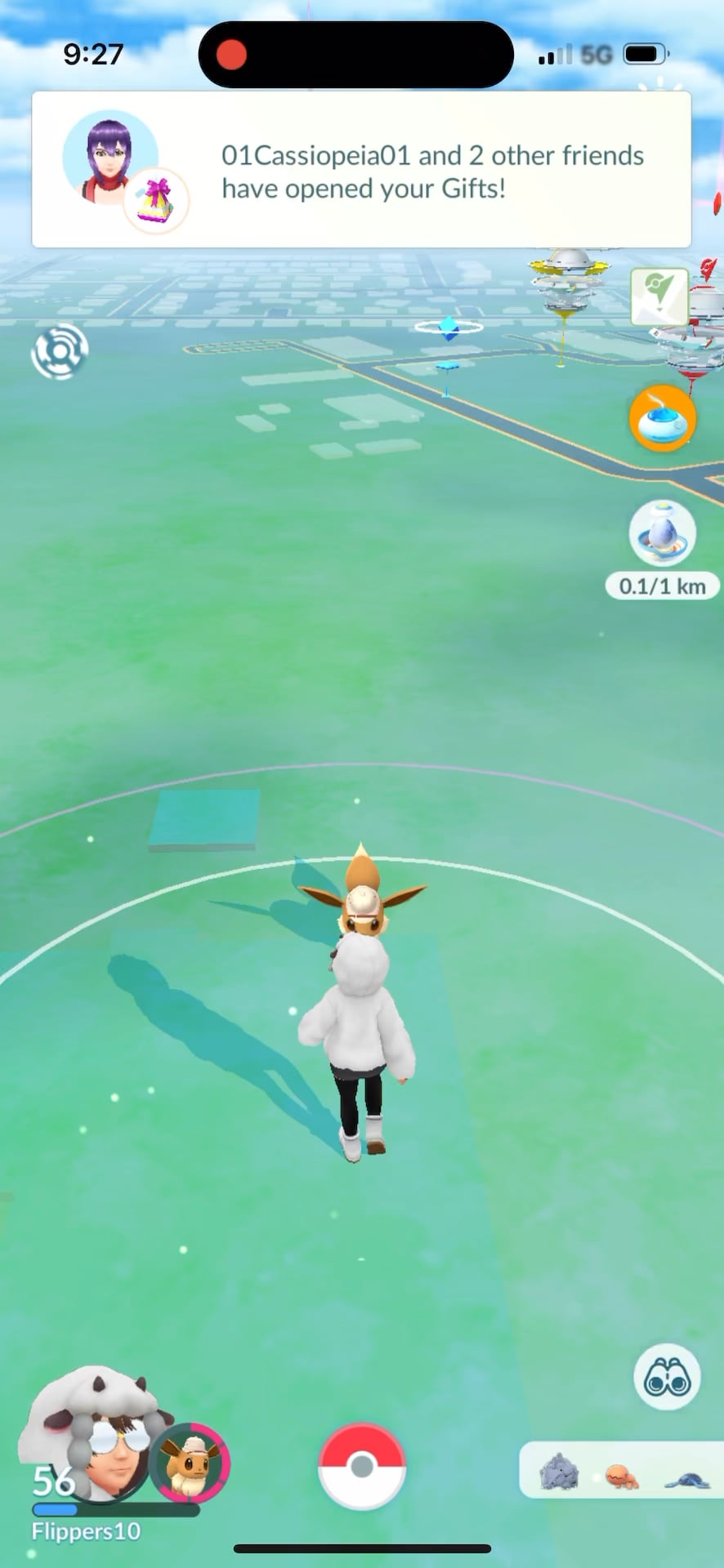The width and height of the screenshot is (724, 1568).
Task: Open the routes map icon
Action: click(659, 296)
